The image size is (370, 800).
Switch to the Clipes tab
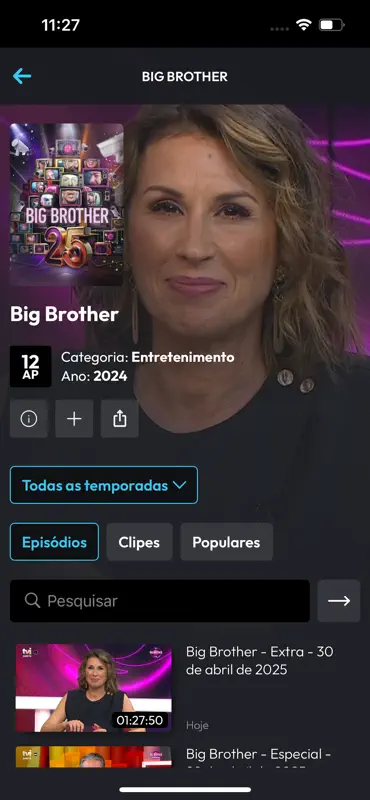(x=139, y=542)
